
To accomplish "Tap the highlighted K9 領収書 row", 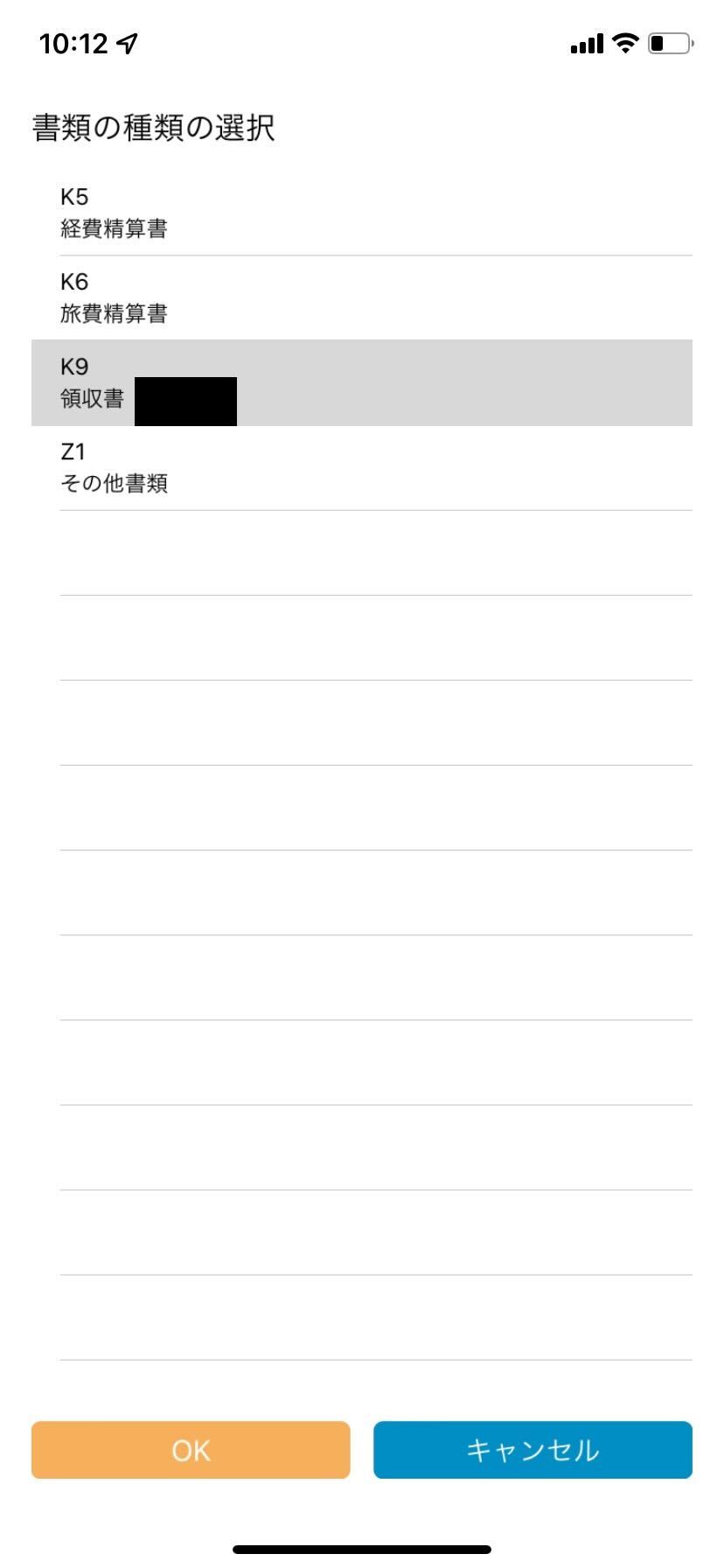I will click(362, 383).
